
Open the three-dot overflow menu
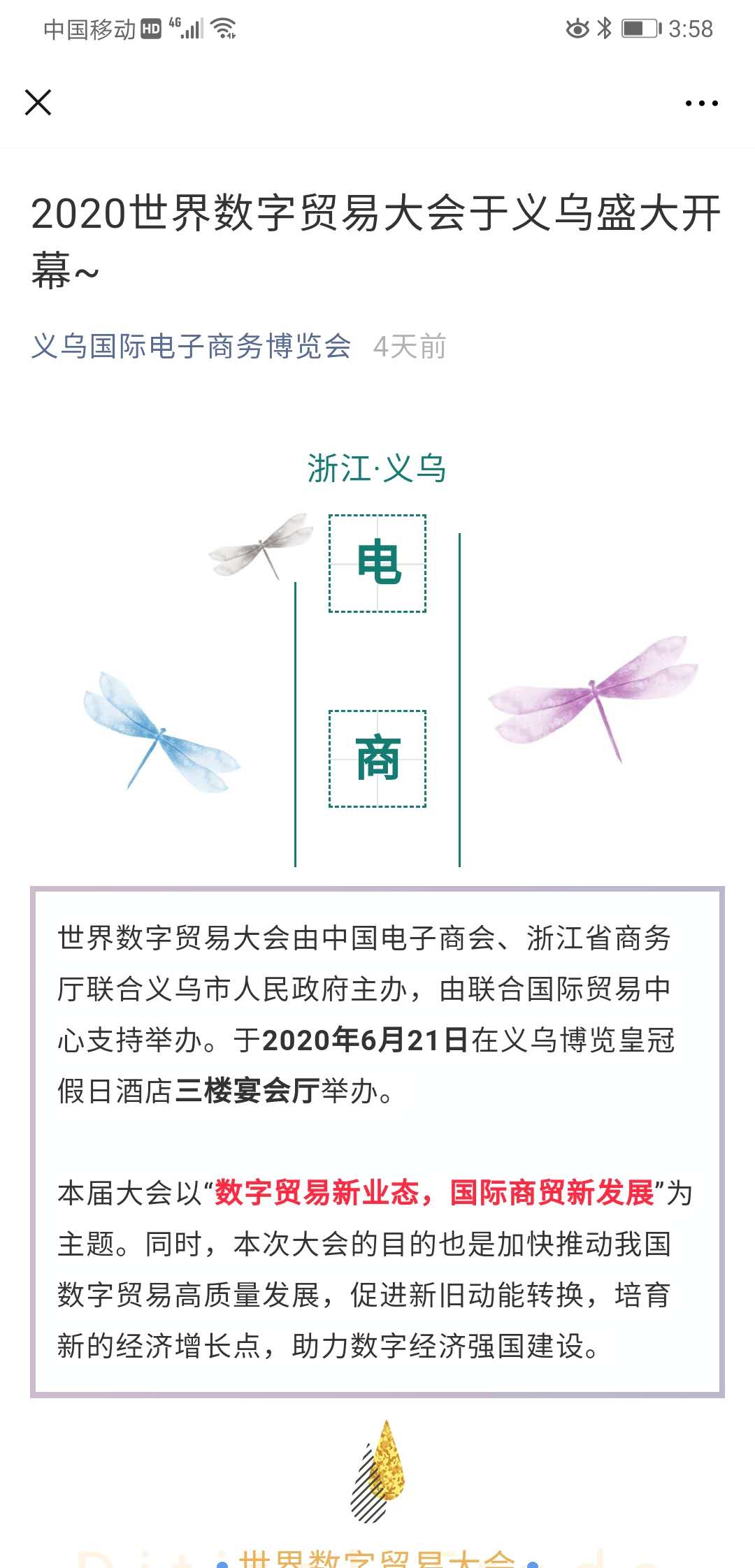[701, 103]
